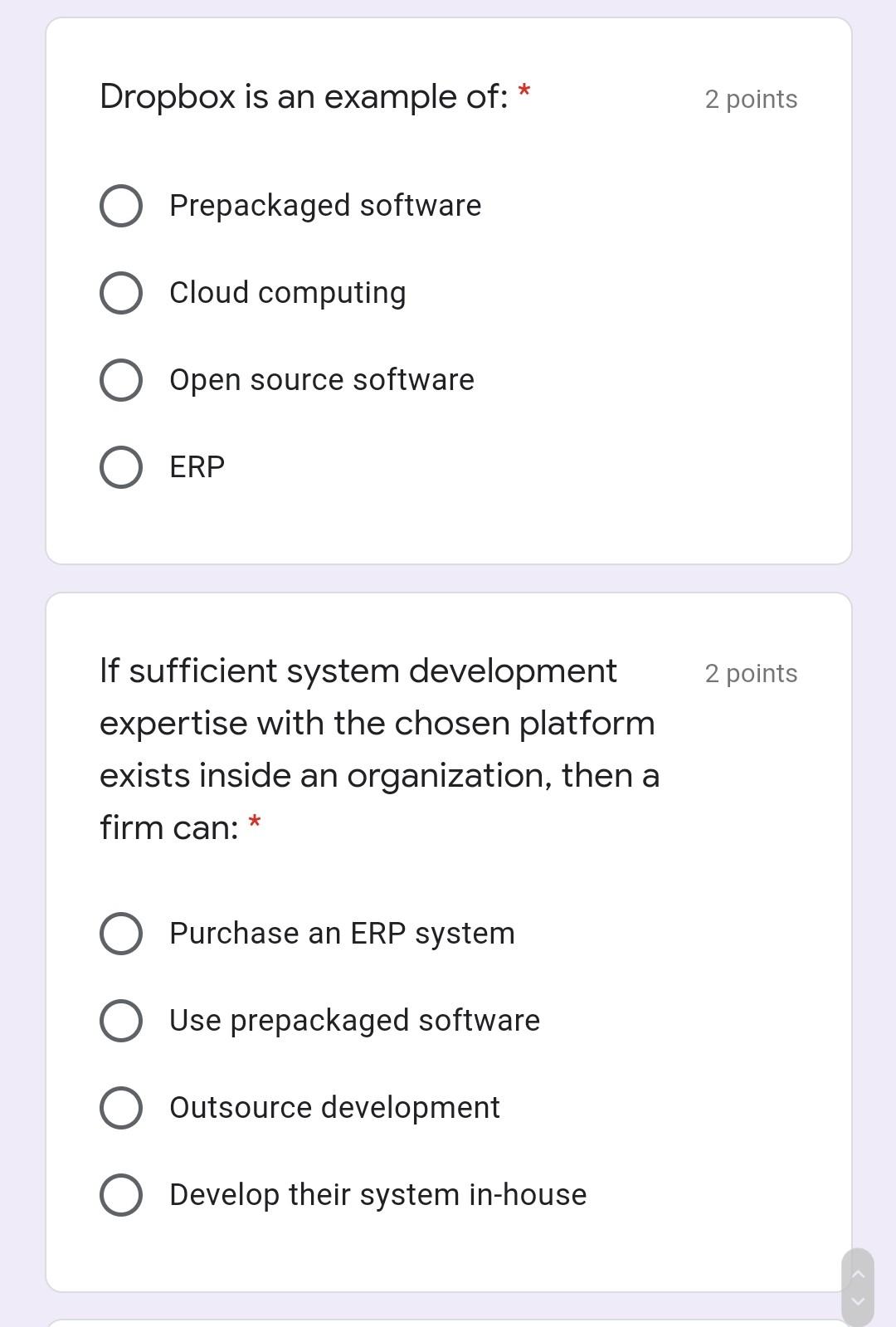Click inside the first question card
The width and height of the screenshot is (896, 1327).
tap(448, 531)
